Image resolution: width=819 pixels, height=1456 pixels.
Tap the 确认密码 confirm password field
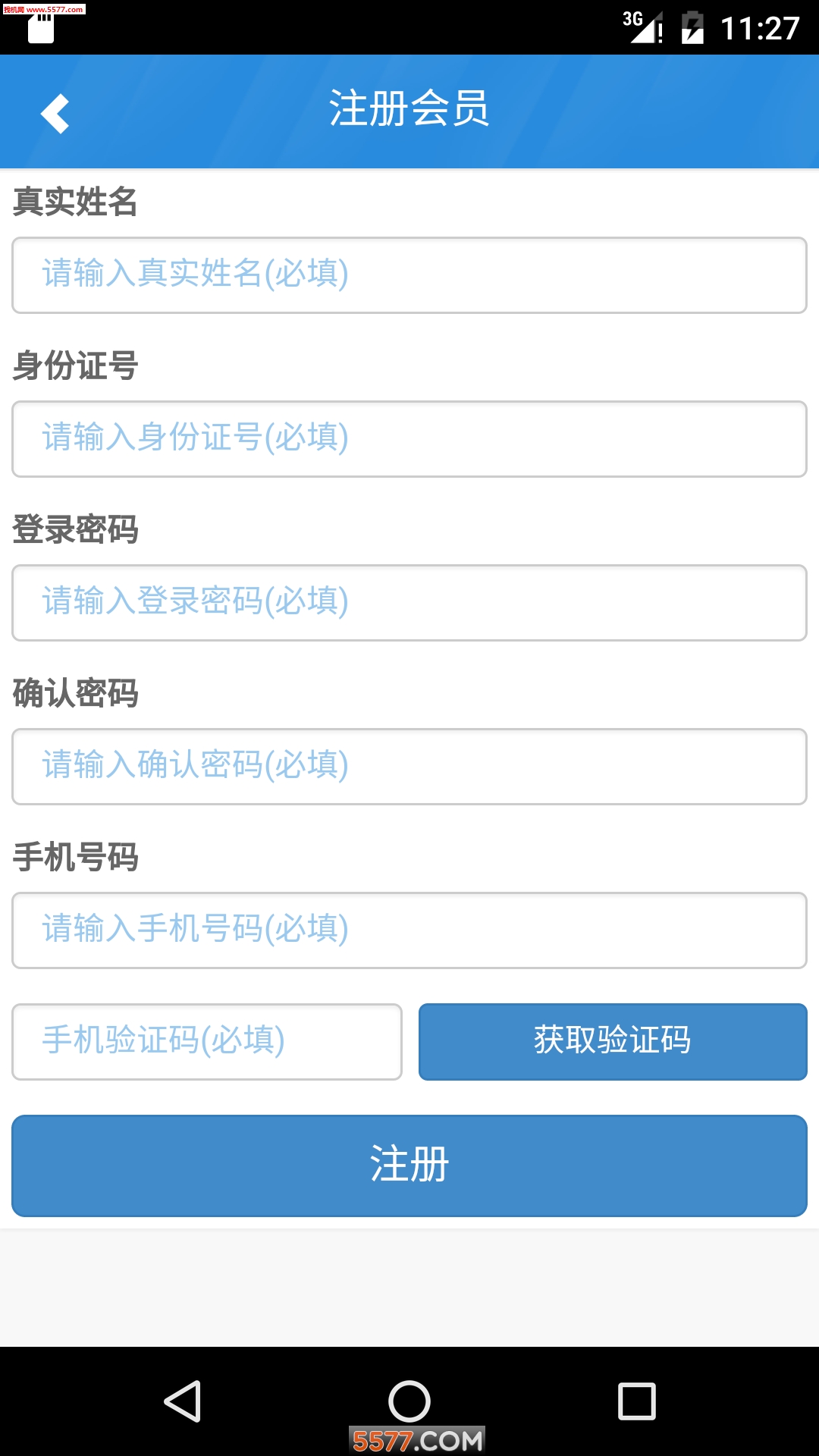[409, 767]
